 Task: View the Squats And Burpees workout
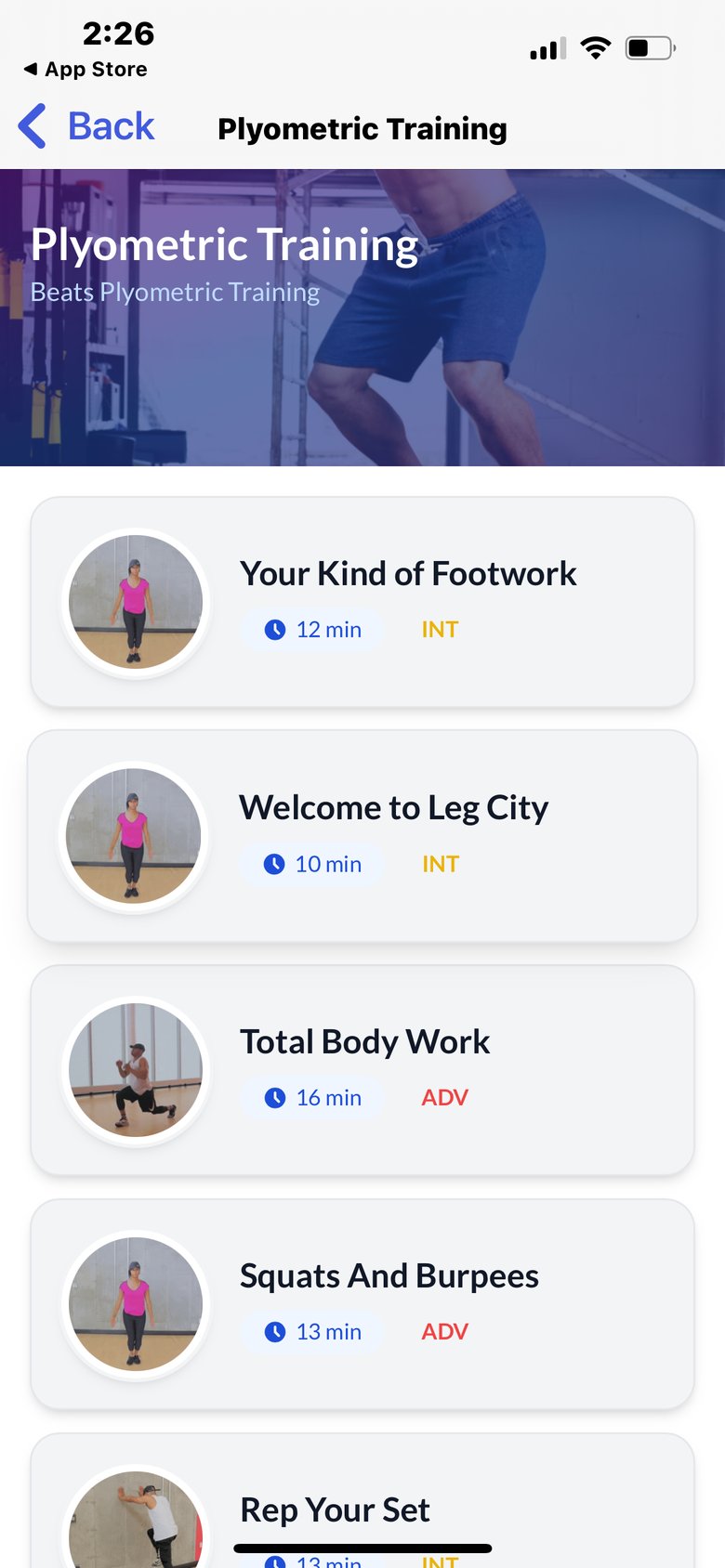point(362,1304)
